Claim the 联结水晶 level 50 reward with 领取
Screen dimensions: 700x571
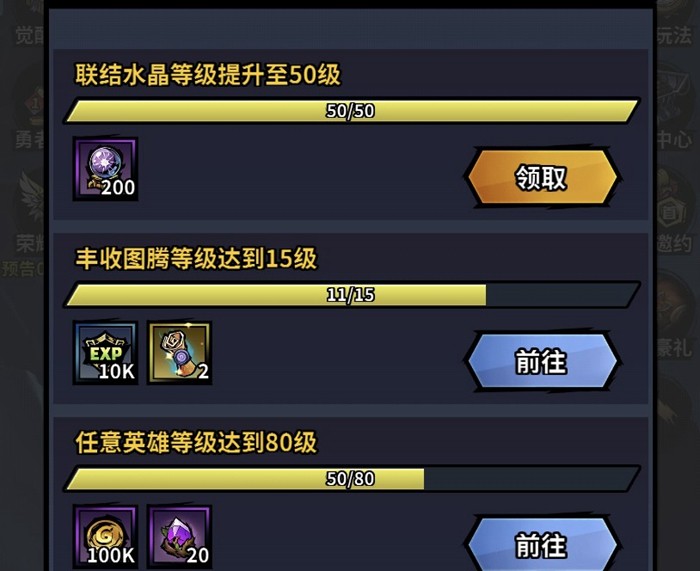pos(541,178)
